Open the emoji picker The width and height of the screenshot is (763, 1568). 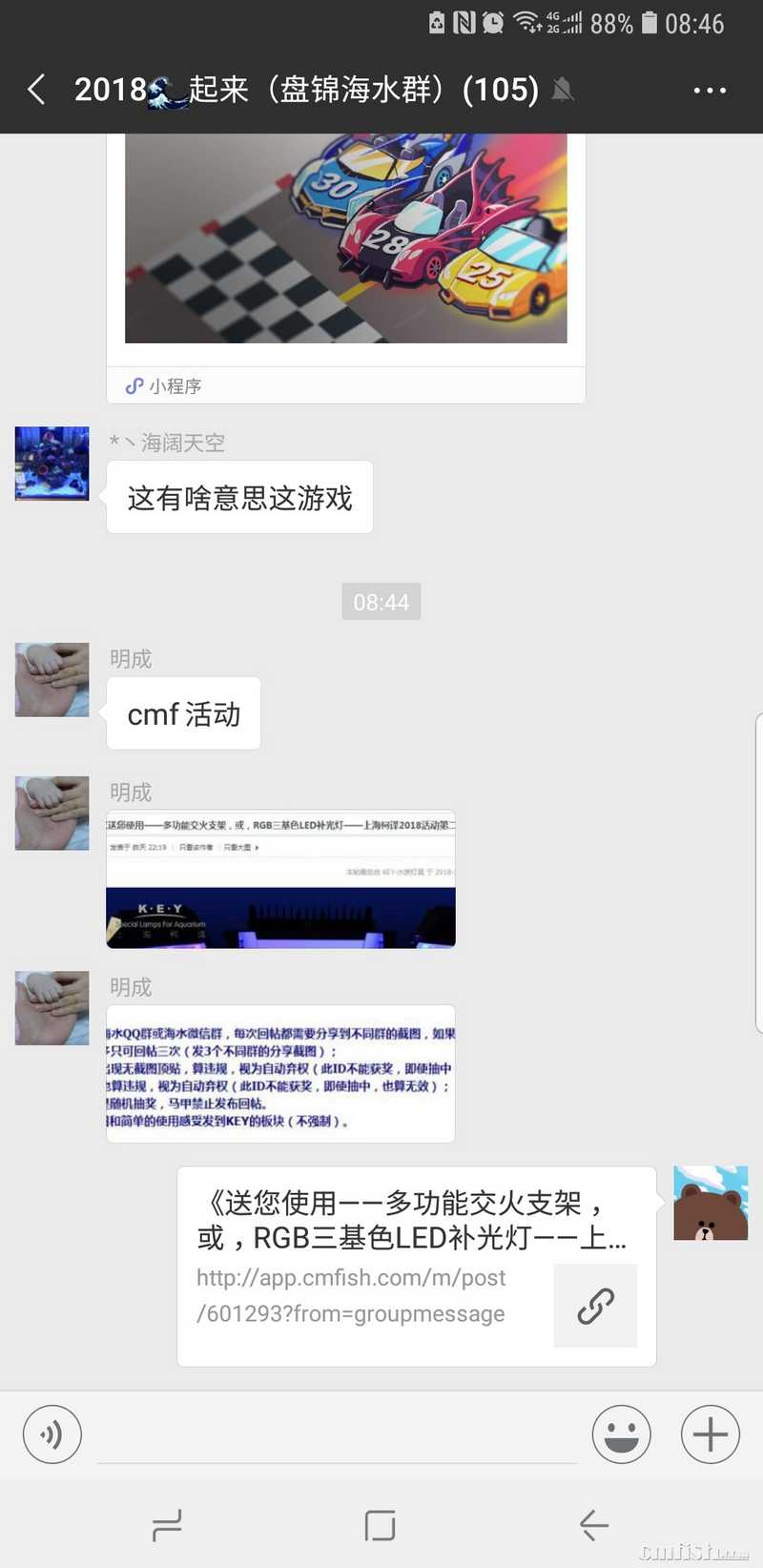point(621,1434)
